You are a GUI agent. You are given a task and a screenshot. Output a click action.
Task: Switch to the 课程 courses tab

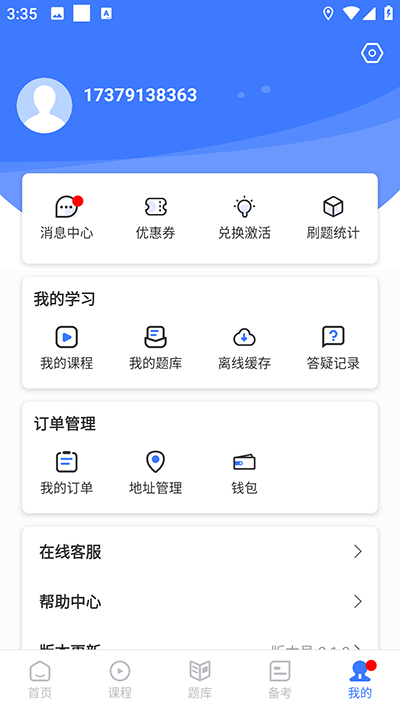tap(120, 680)
